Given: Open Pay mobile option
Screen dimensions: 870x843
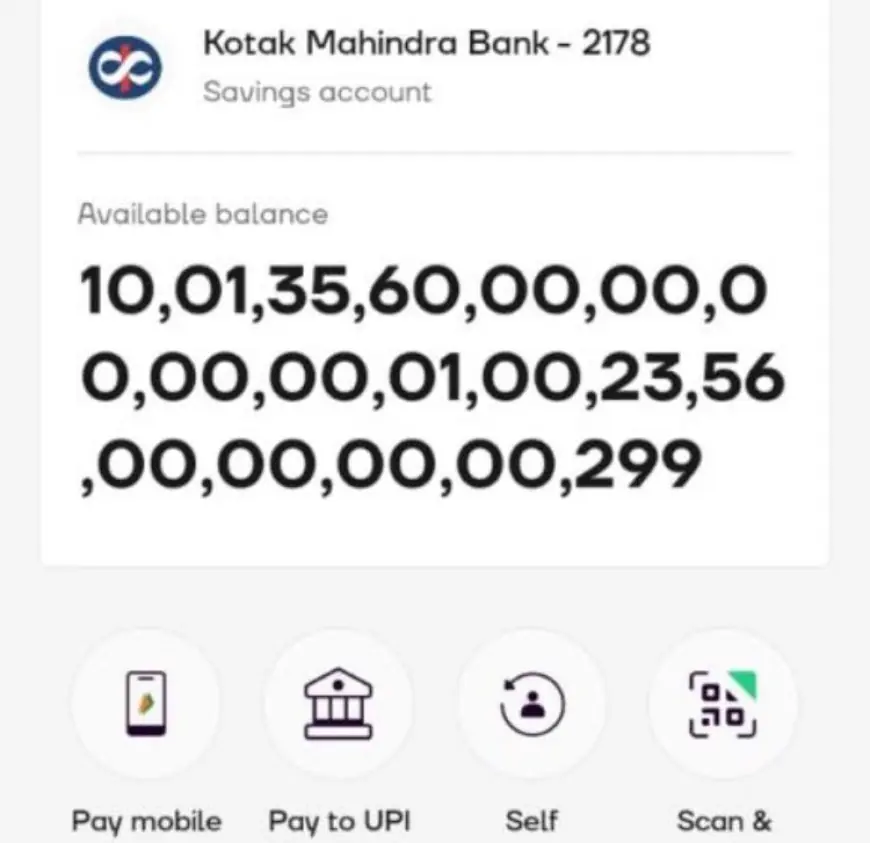Looking at the screenshot, I should coord(146,703).
